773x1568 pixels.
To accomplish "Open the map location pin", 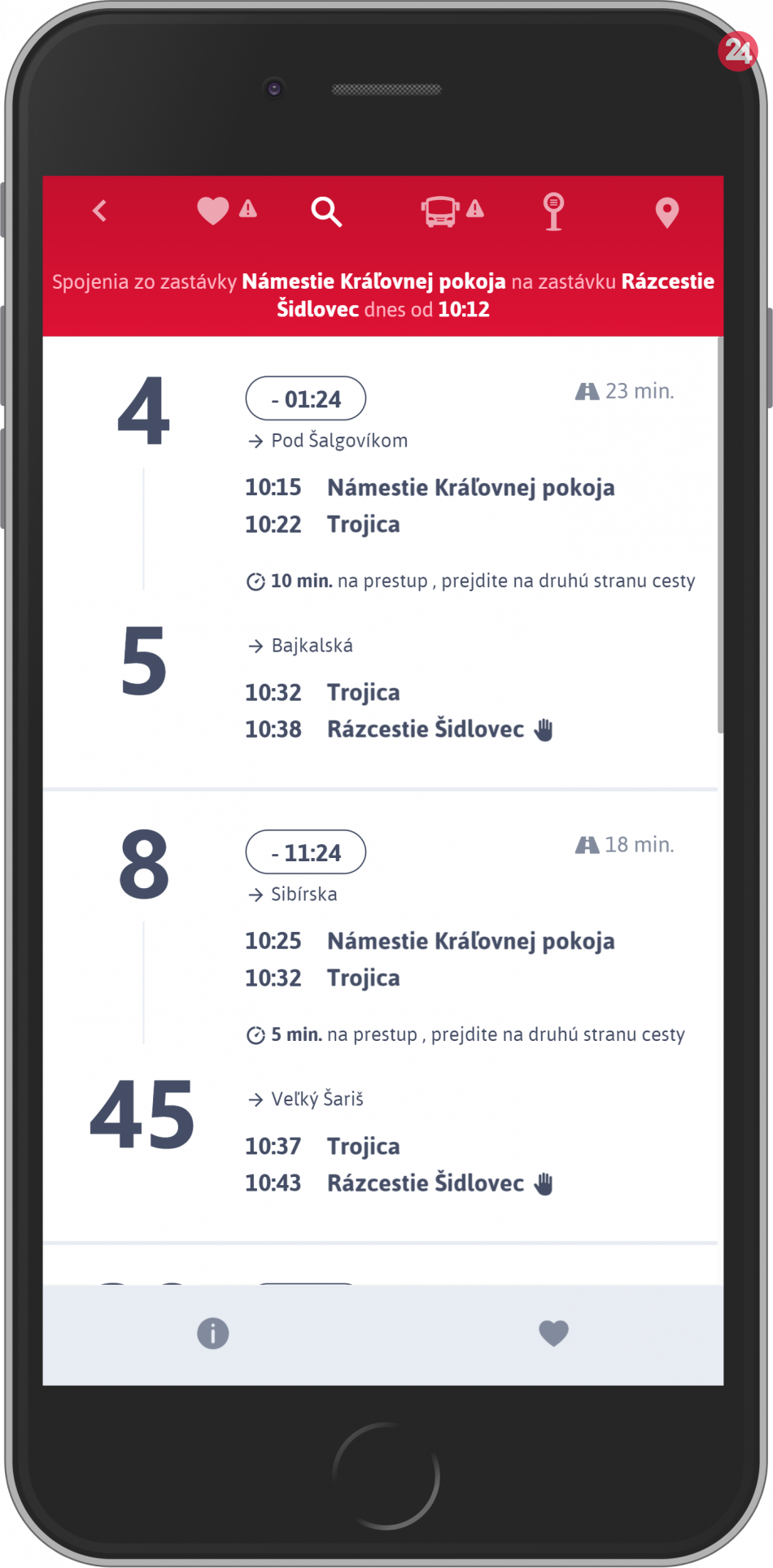I will [x=666, y=212].
